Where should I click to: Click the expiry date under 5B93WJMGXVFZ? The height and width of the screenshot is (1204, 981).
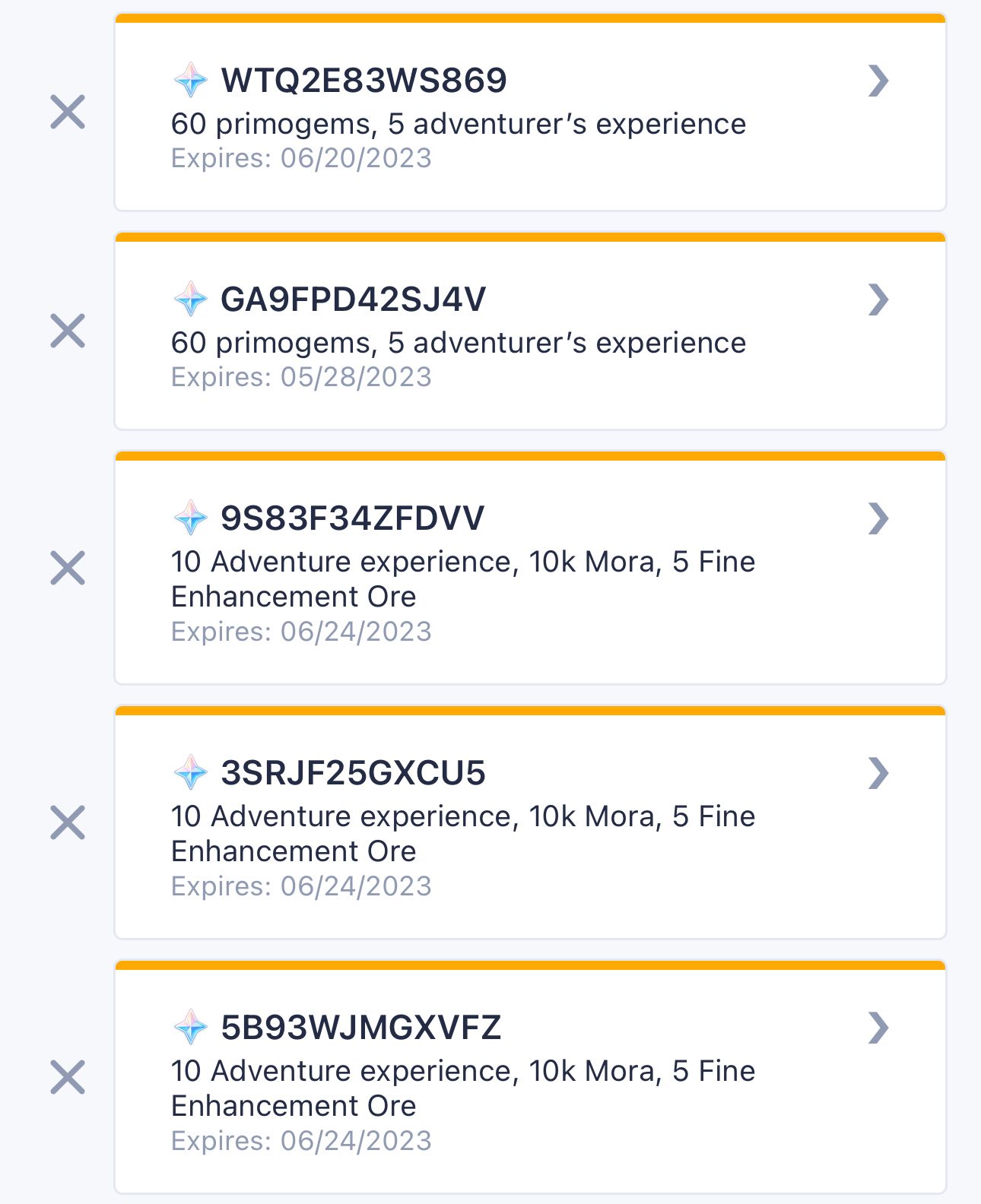(x=302, y=1139)
